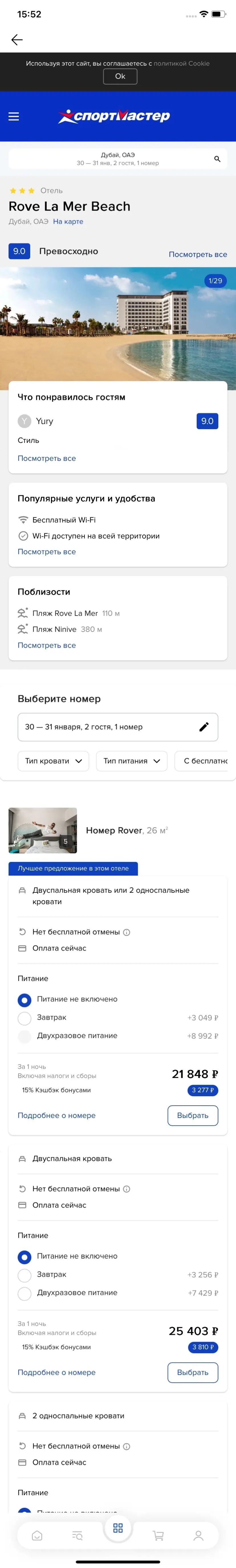This screenshot has width=236, height=1568.
Task: Edit dates and guests with the pencil icon
Action: [x=204, y=727]
